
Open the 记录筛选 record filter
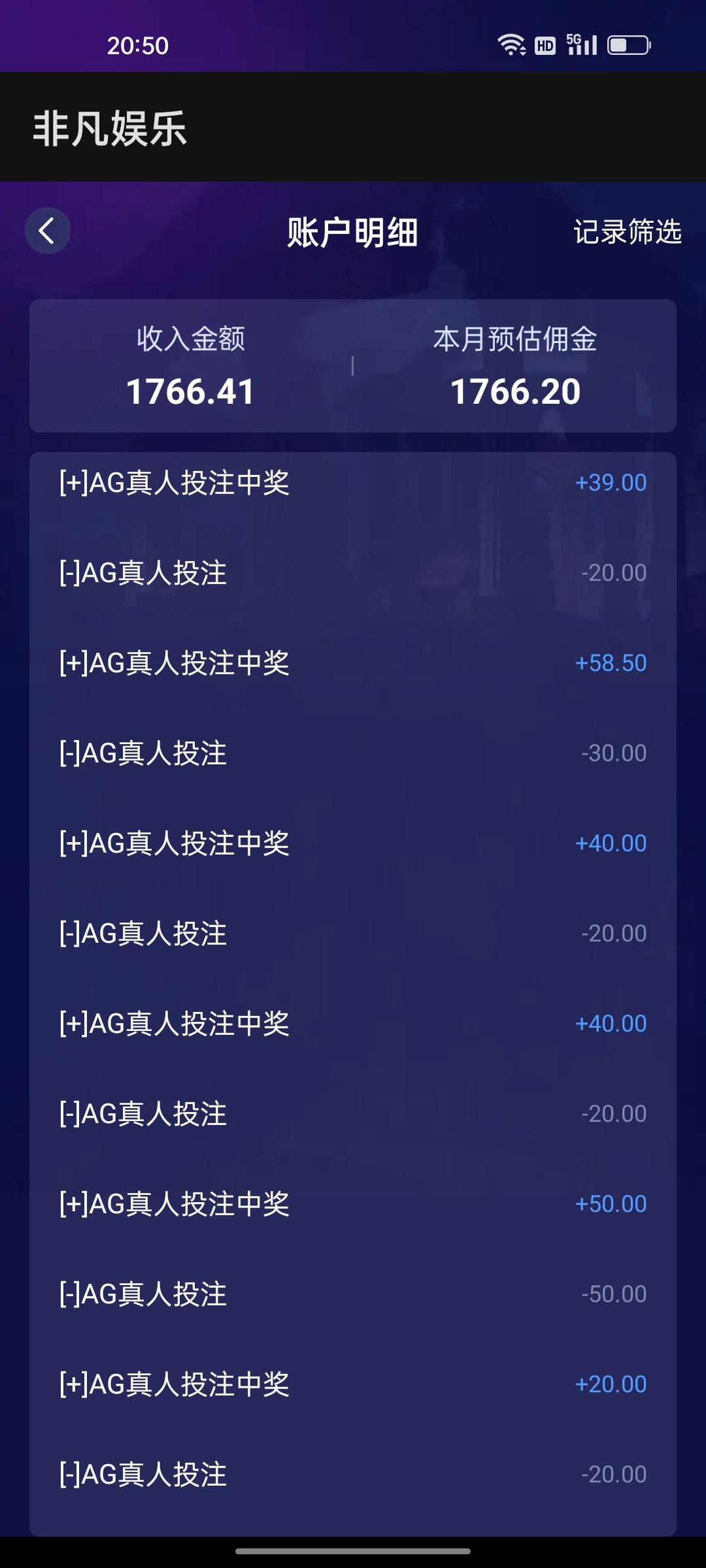[628, 232]
